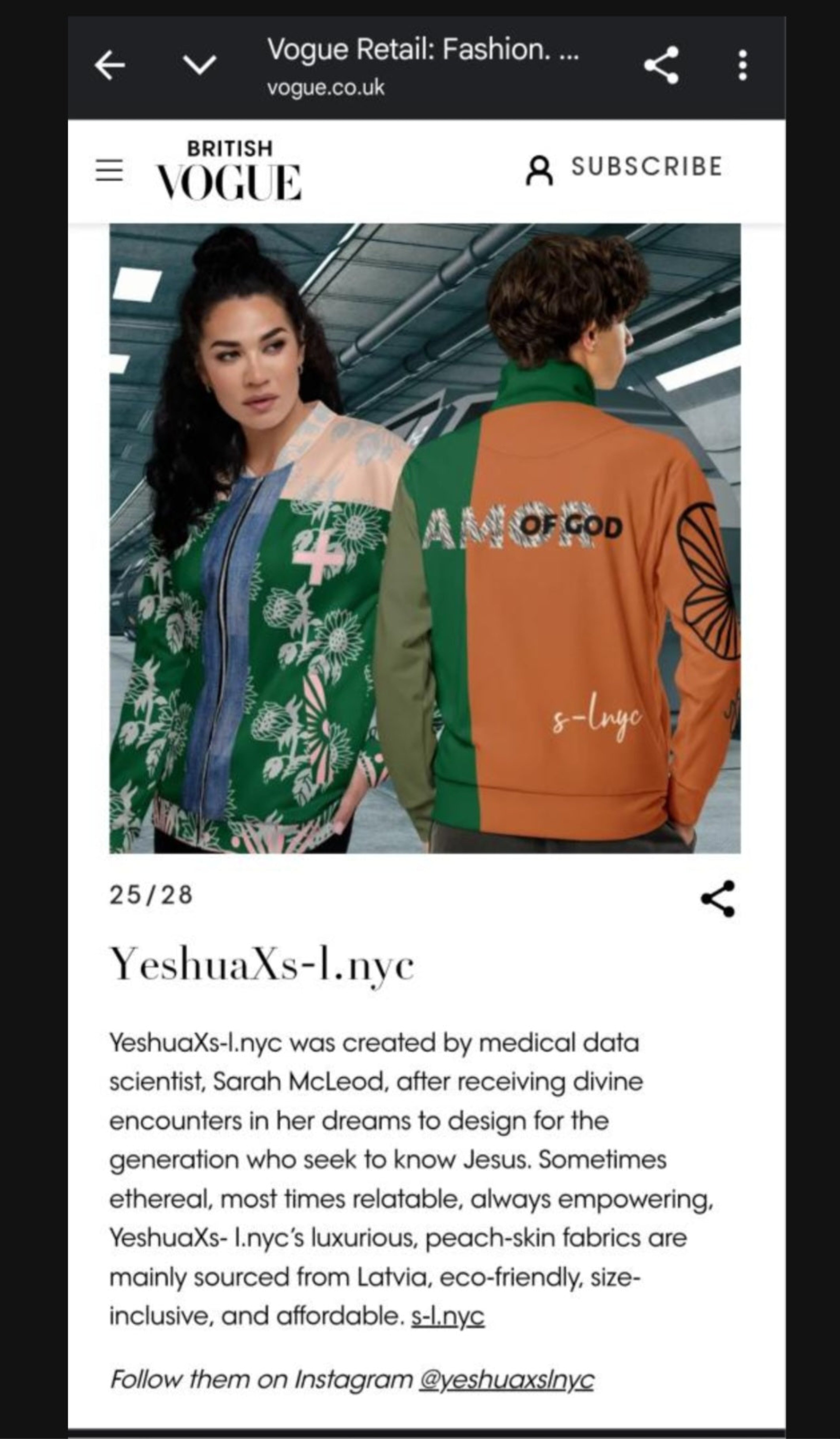Open the YeshuaXs-l.nyc jacket photo
The width and height of the screenshot is (840, 1439).
pyautogui.click(x=425, y=538)
